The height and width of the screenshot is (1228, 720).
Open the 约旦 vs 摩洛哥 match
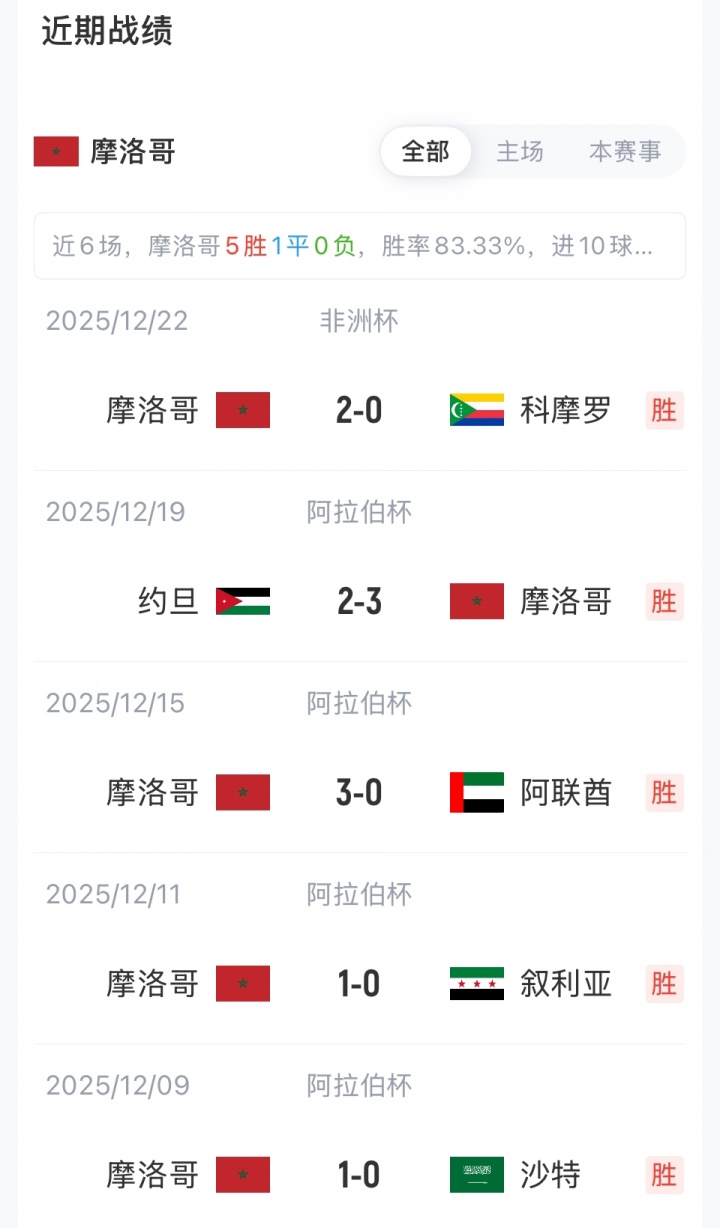coord(359,602)
